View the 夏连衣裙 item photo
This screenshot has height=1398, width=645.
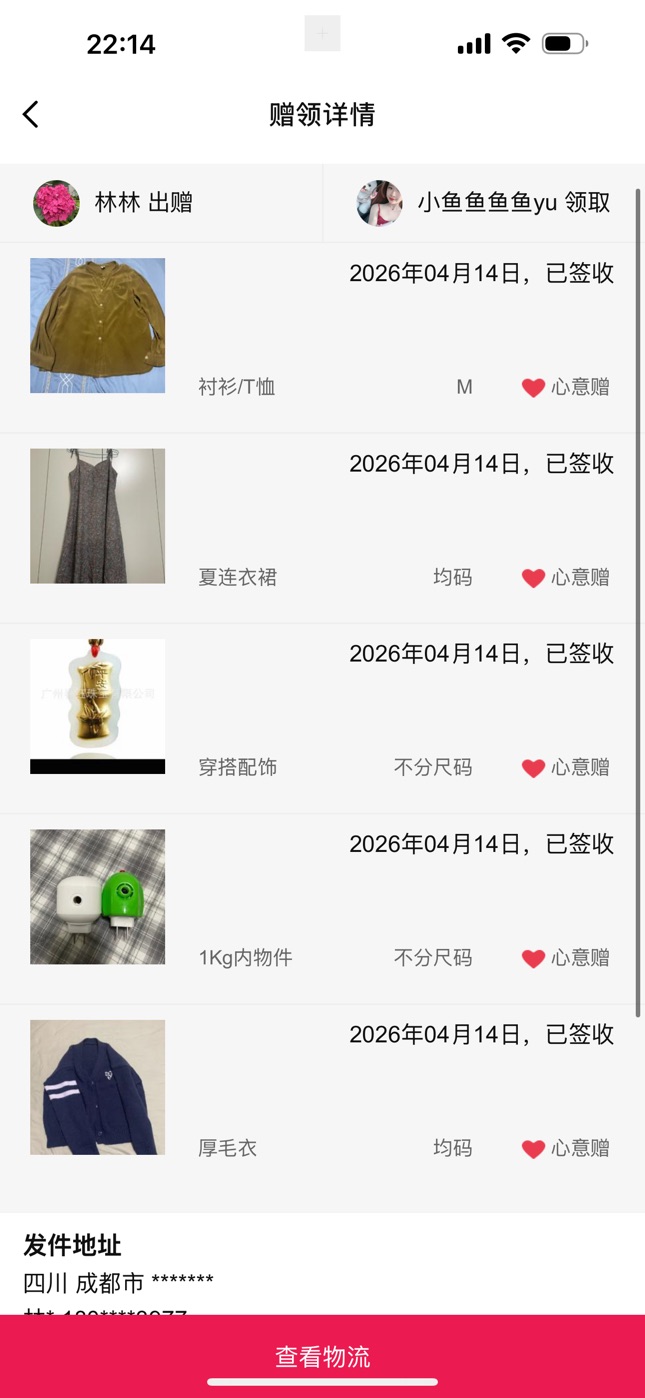pos(97,516)
